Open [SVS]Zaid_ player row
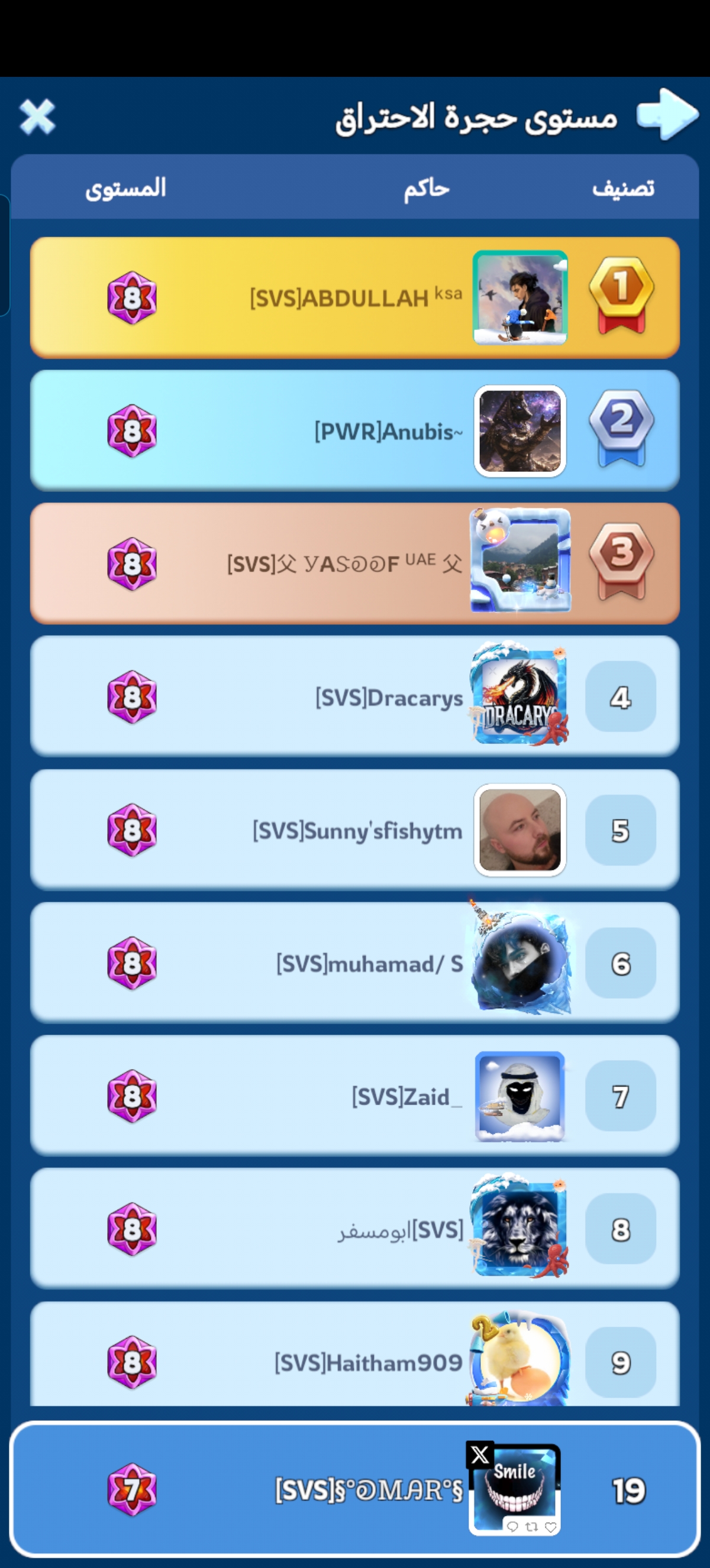The width and height of the screenshot is (710, 1568). click(x=355, y=1096)
